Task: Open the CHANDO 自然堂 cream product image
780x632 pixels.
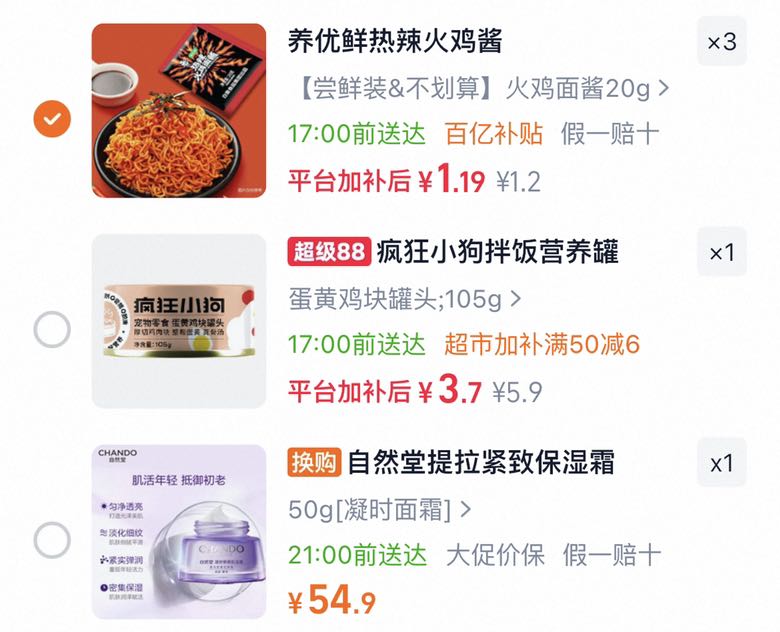Action: (x=179, y=531)
